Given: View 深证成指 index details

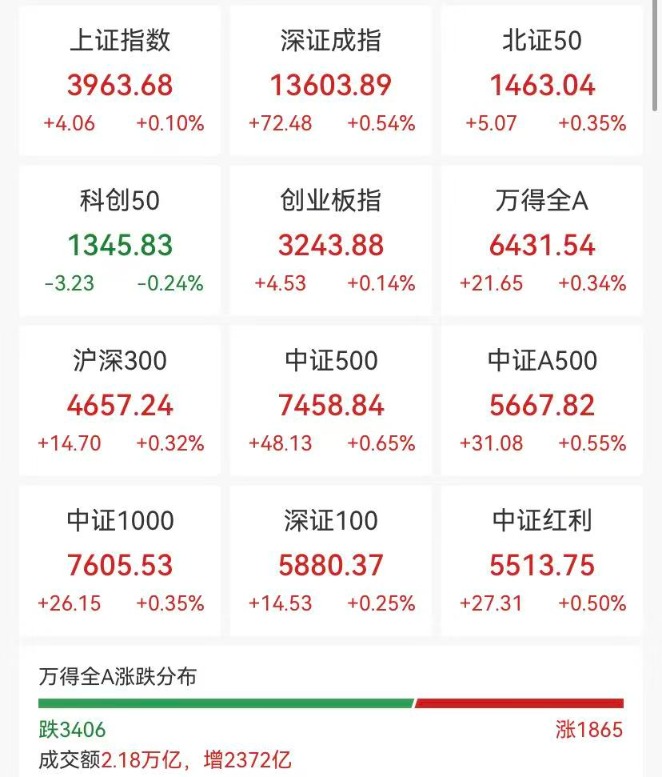Looking at the screenshot, I should 331,82.
